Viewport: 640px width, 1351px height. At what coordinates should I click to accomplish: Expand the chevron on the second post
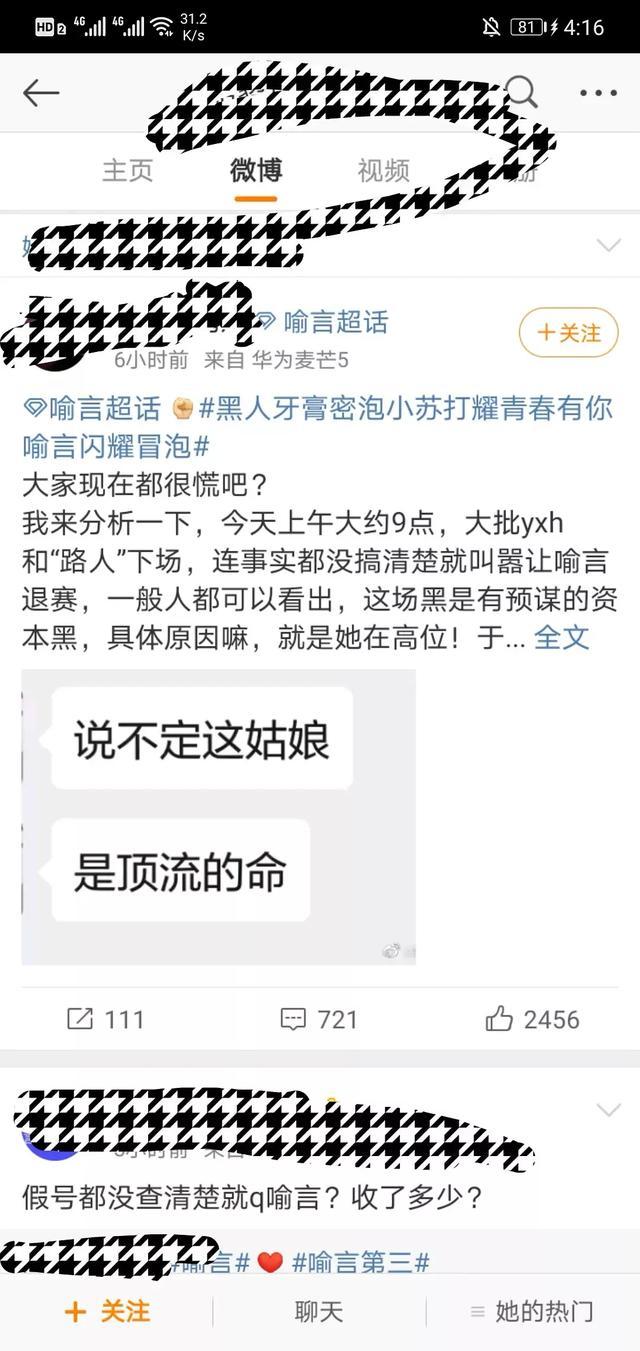pos(607,1110)
